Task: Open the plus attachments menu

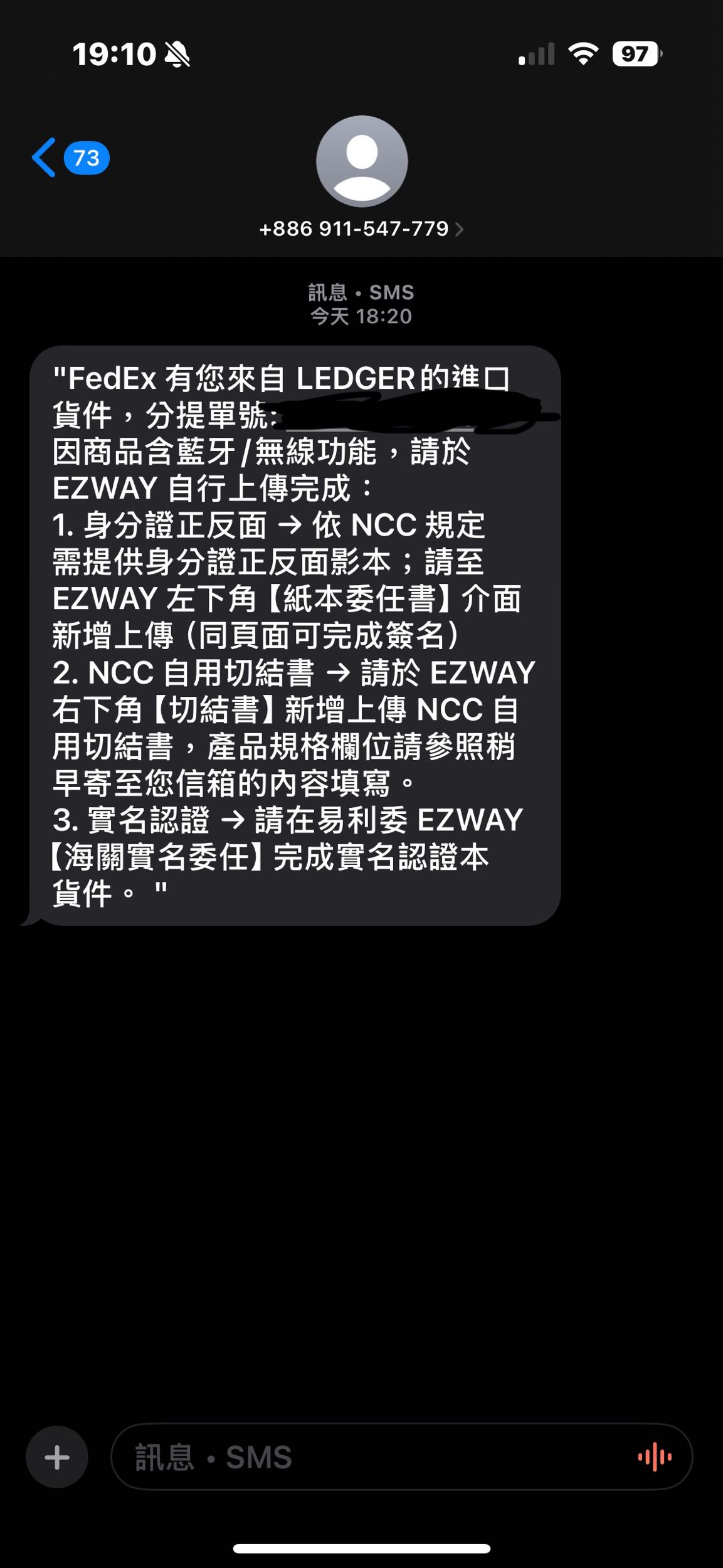Action: click(57, 1457)
